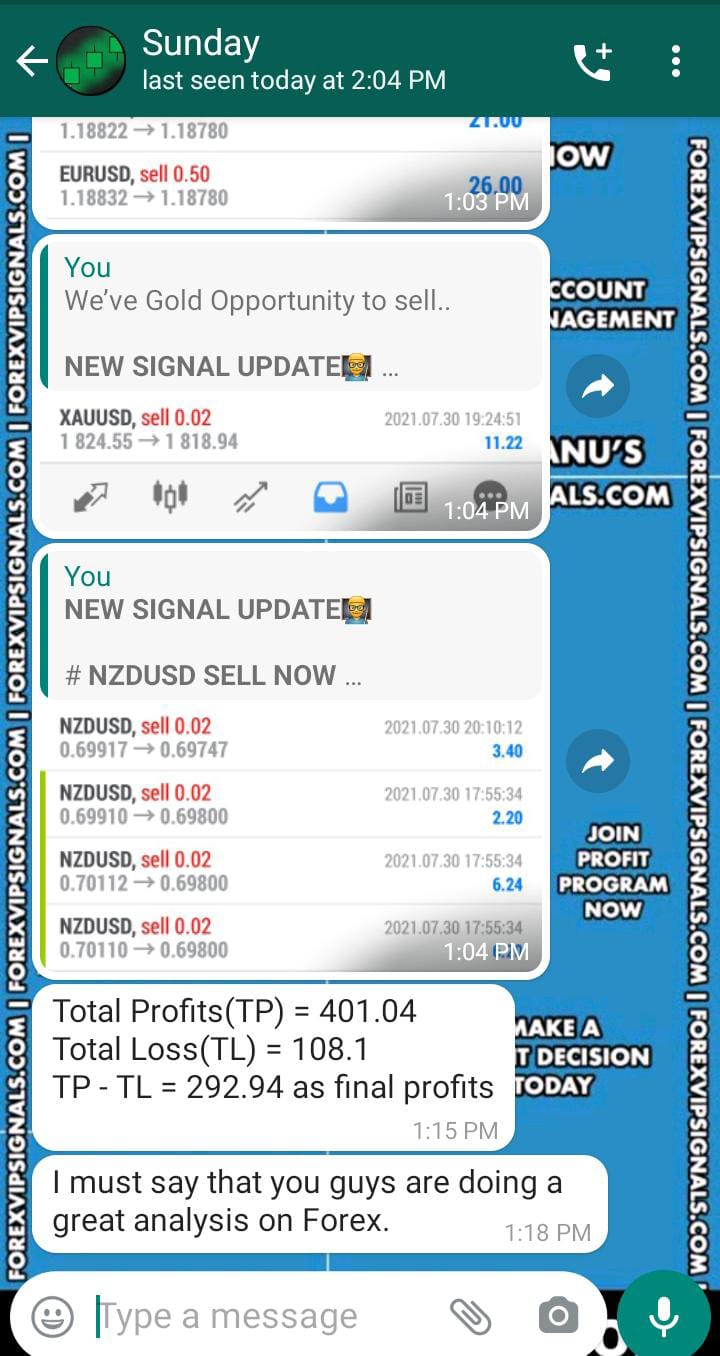Forward the NZDUSD image message
This screenshot has width=720, height=1356.
coord(598,763)
